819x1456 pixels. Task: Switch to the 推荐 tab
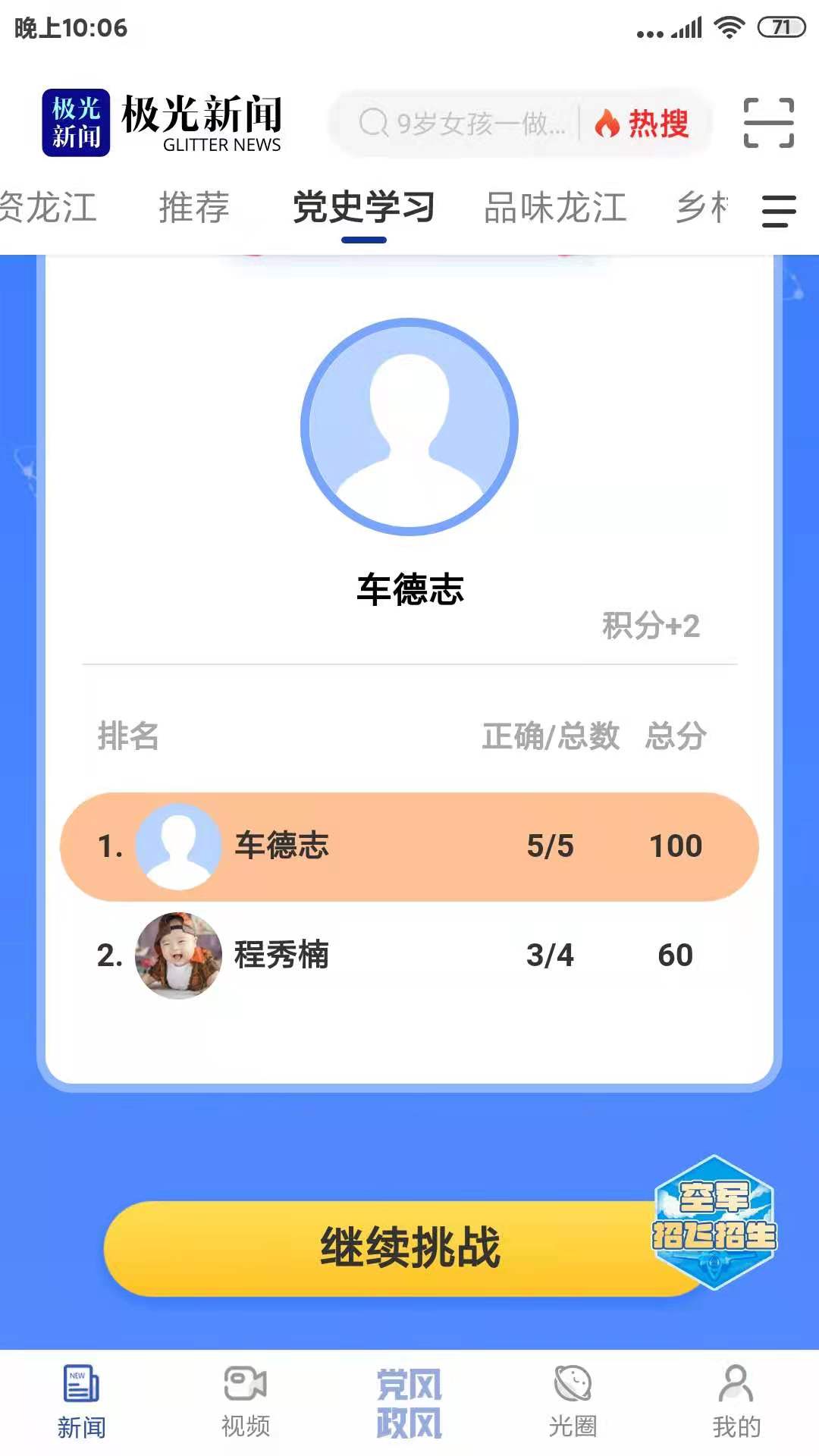194,208
